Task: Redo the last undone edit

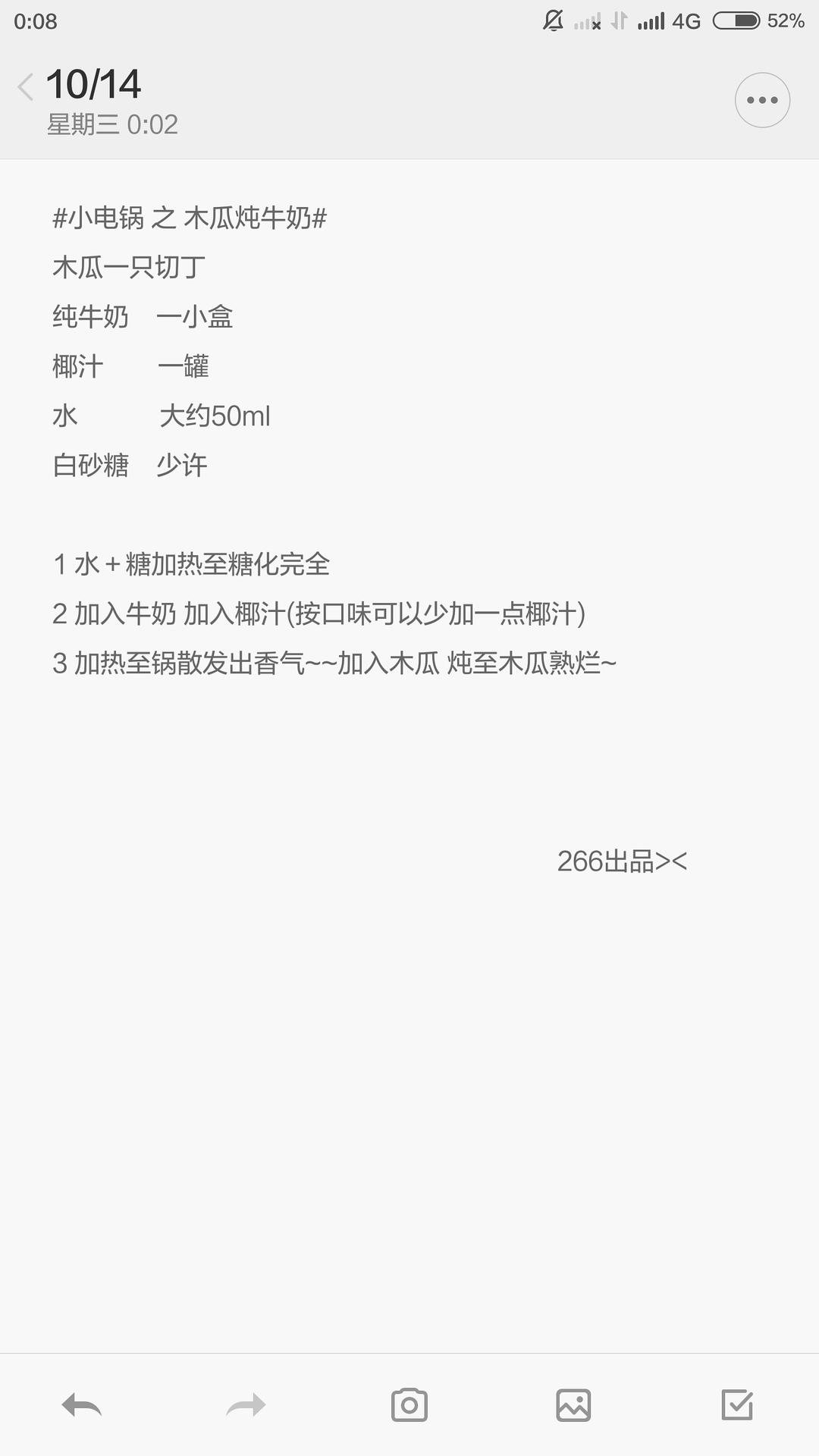Action: point(246,1405)
